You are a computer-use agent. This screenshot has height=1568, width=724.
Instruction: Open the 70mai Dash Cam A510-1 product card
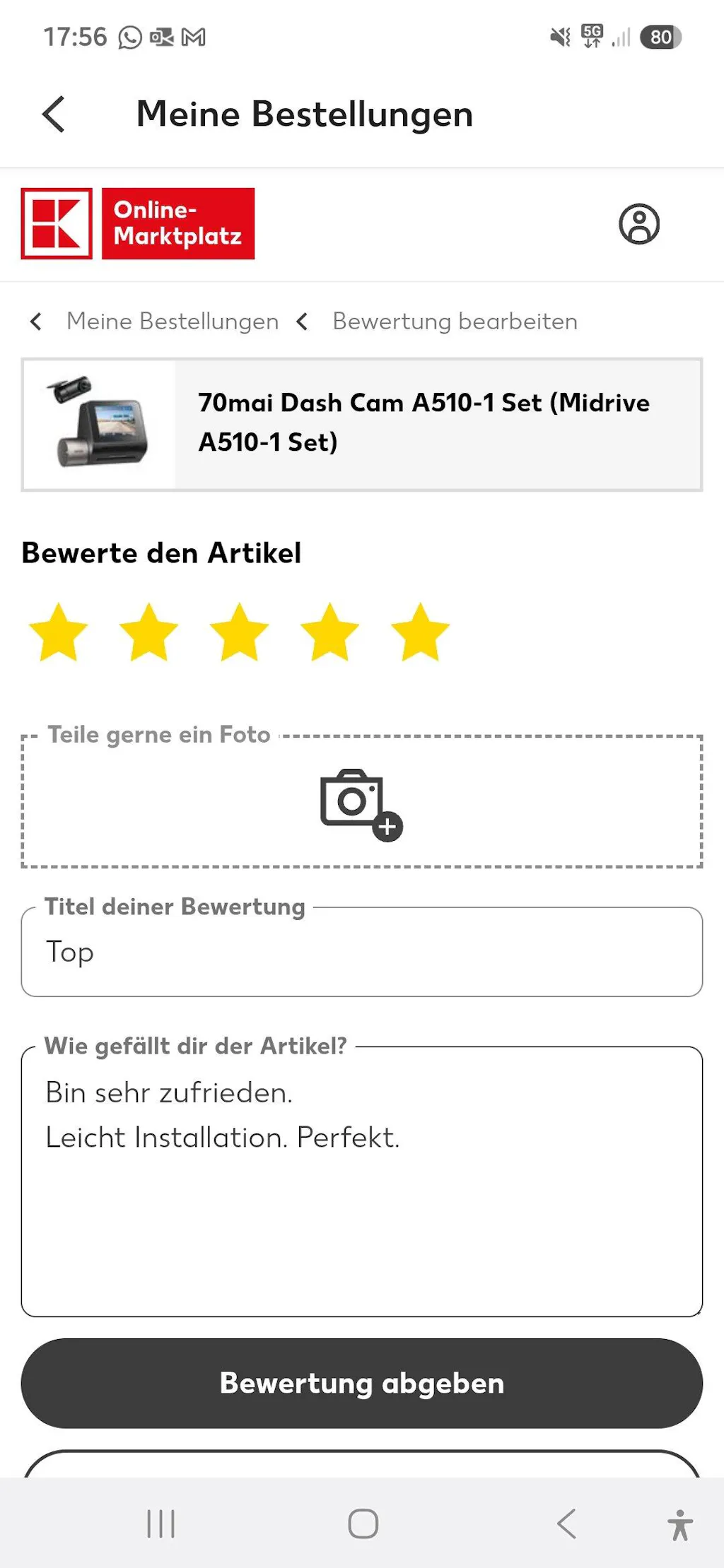(361, 424)
